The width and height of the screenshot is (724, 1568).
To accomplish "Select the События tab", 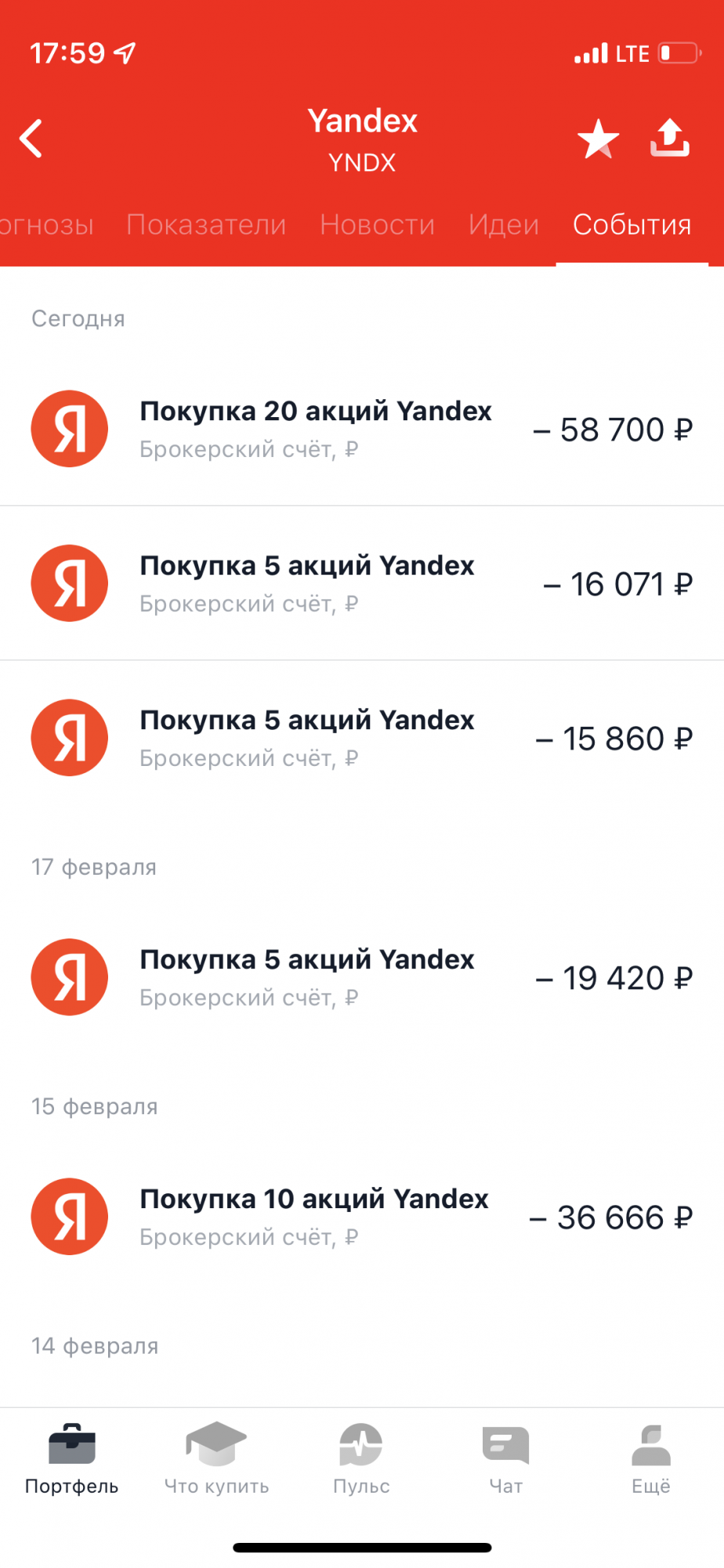I will pyautogui.click(x=632, y=225).
